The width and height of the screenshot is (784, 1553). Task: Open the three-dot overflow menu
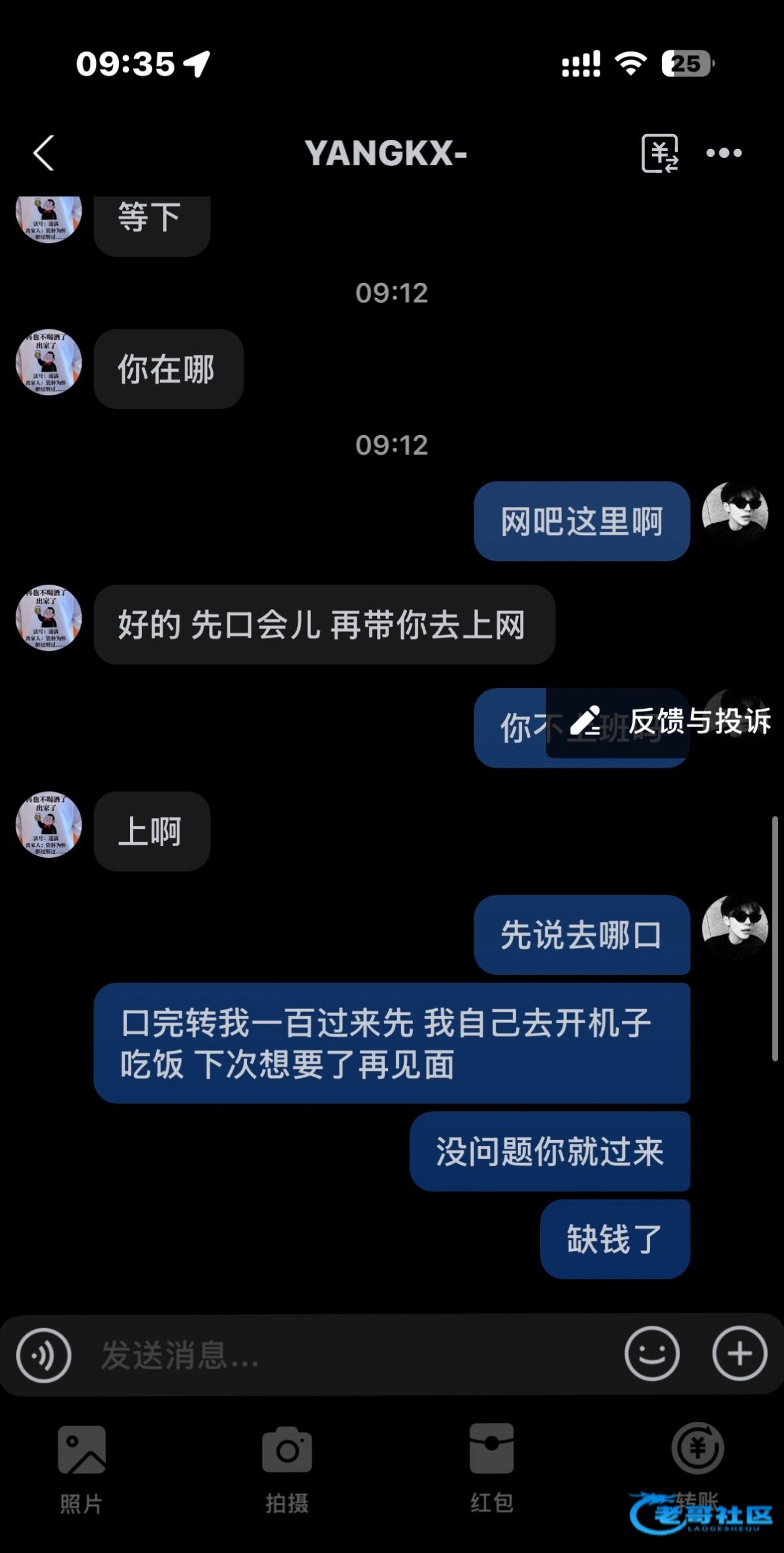pyautogui.click(x=724, y=154)
